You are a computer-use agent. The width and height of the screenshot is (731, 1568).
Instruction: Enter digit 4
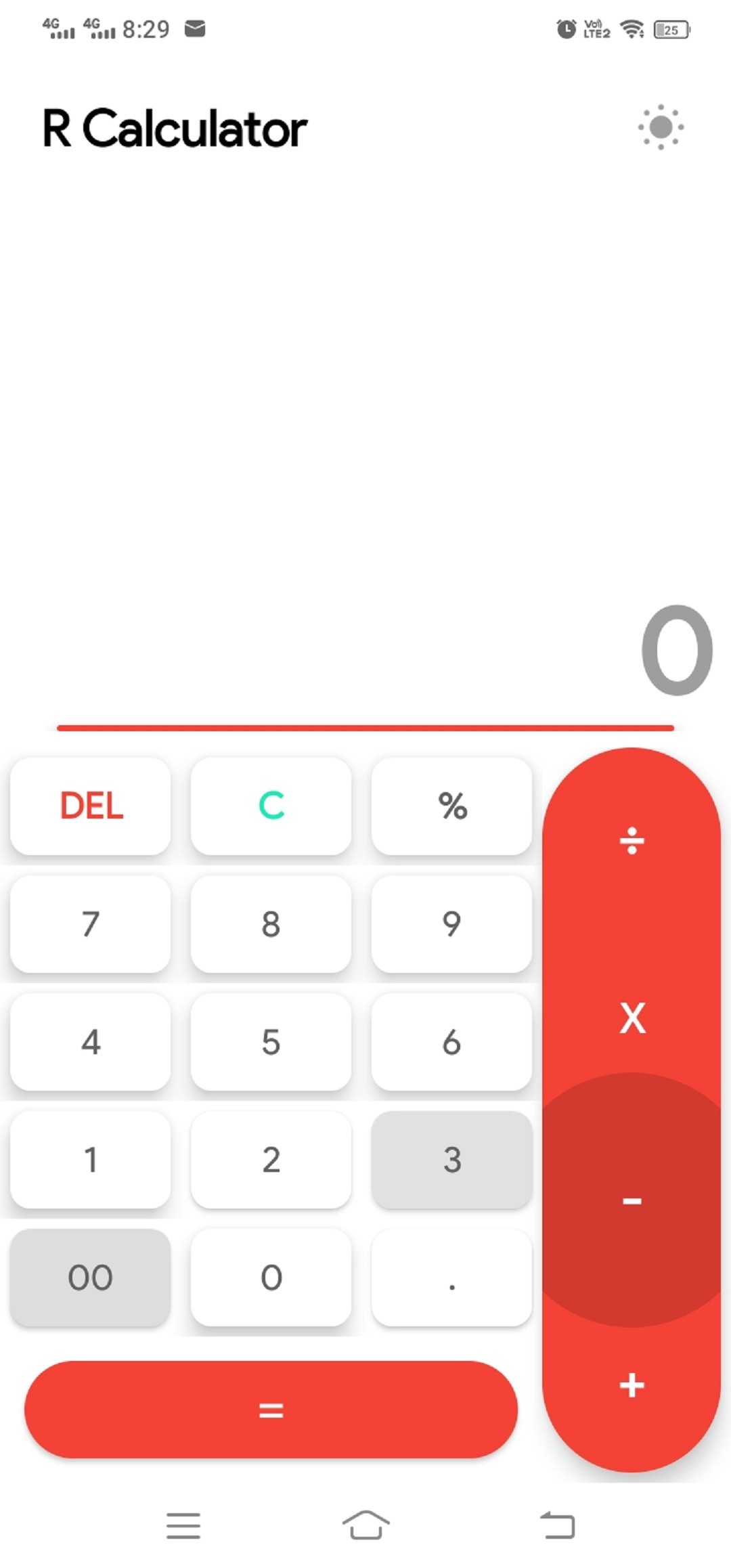pos(91,1042)
